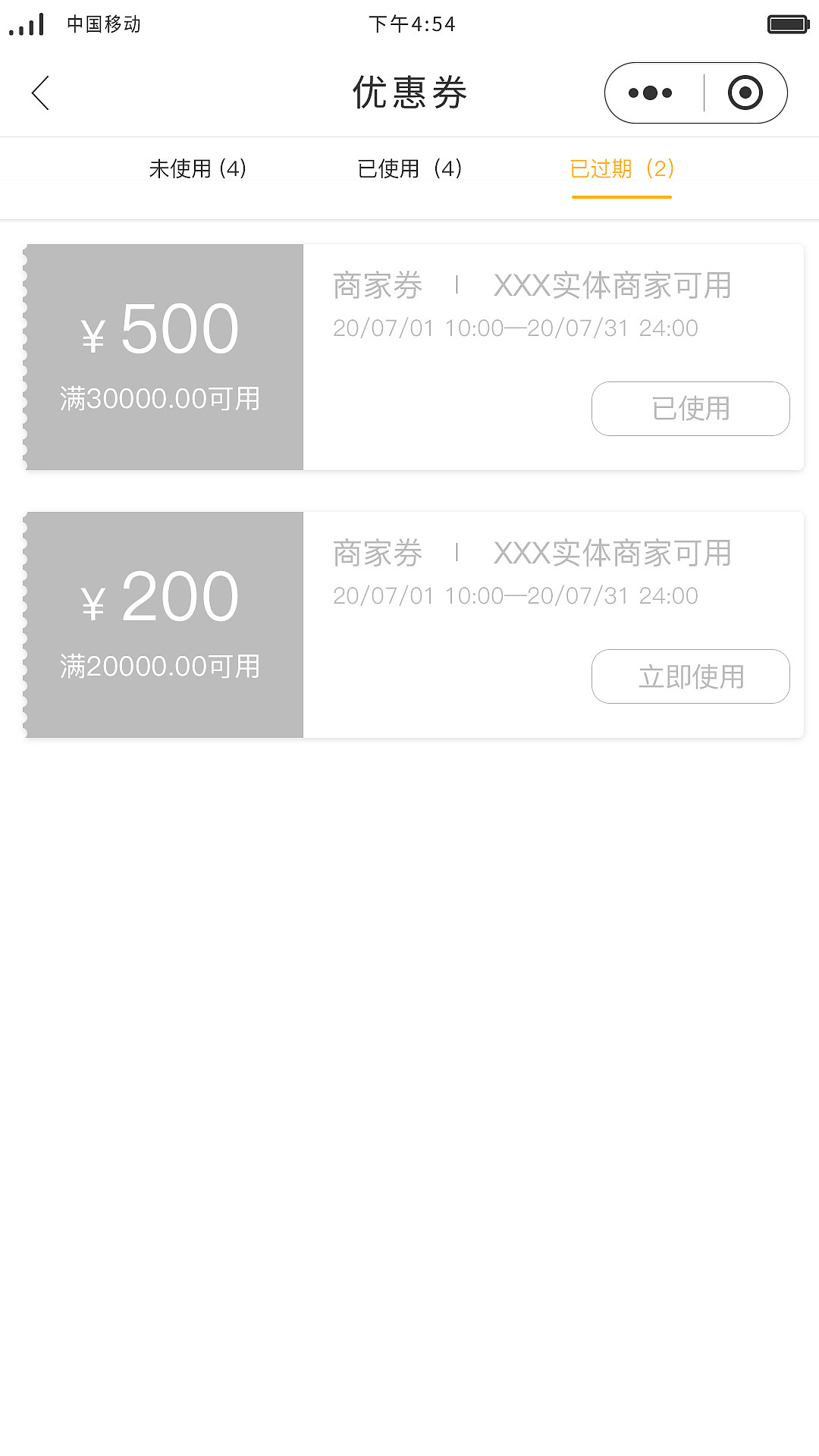Click the ¥200 amount on the second coupon
This screenshot has width=819, height=1456.
click(x=161, y=598)
